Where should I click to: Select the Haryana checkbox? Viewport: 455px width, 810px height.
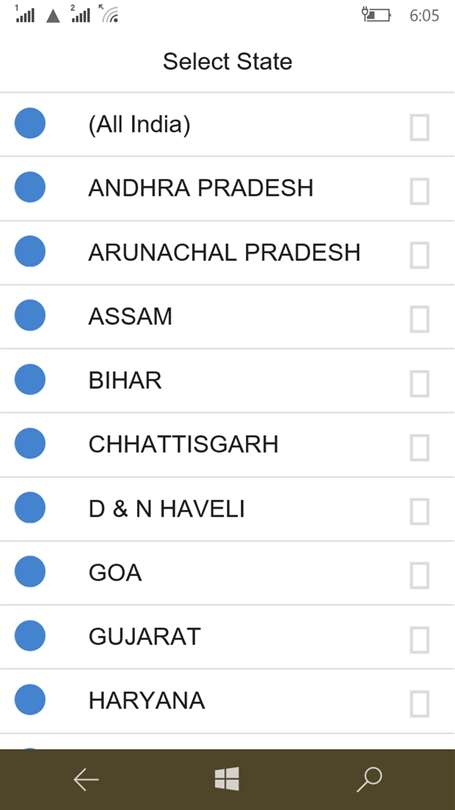[419, 704]
